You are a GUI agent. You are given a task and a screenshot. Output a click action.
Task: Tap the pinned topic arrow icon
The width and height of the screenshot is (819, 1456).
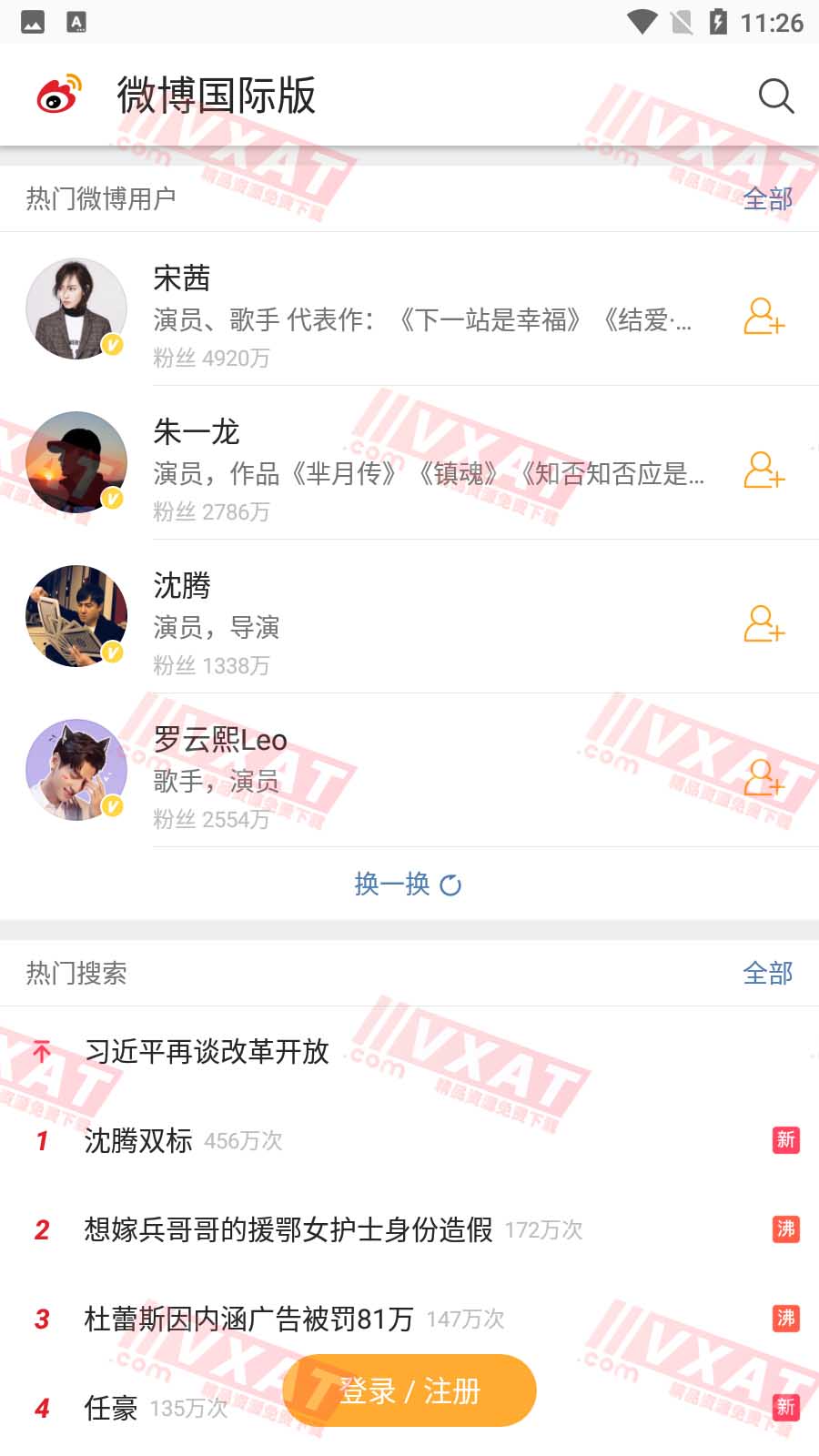click(x=41, y=1051)
